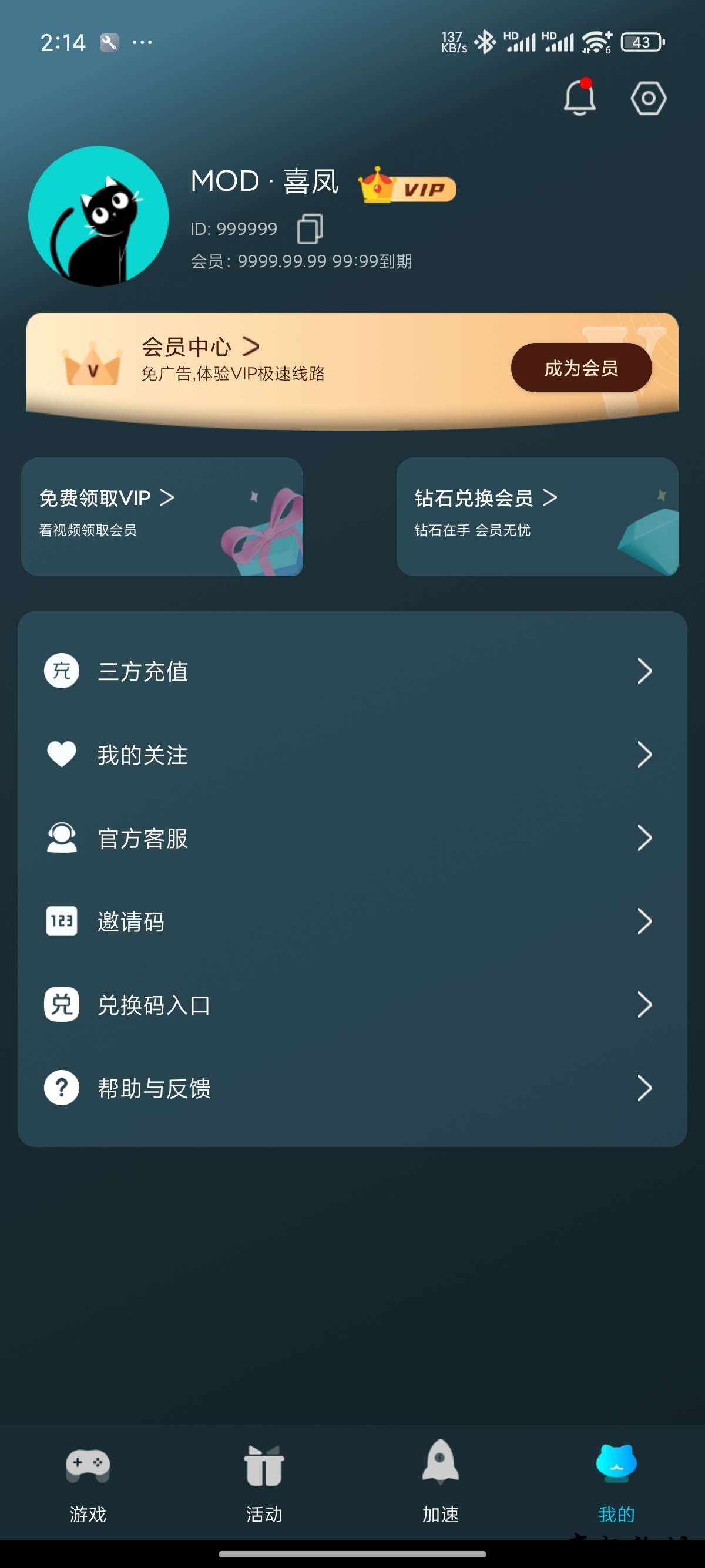705x1568 pixels.
Task: Tap the 成为会员 button
Action: click(581, 368)
